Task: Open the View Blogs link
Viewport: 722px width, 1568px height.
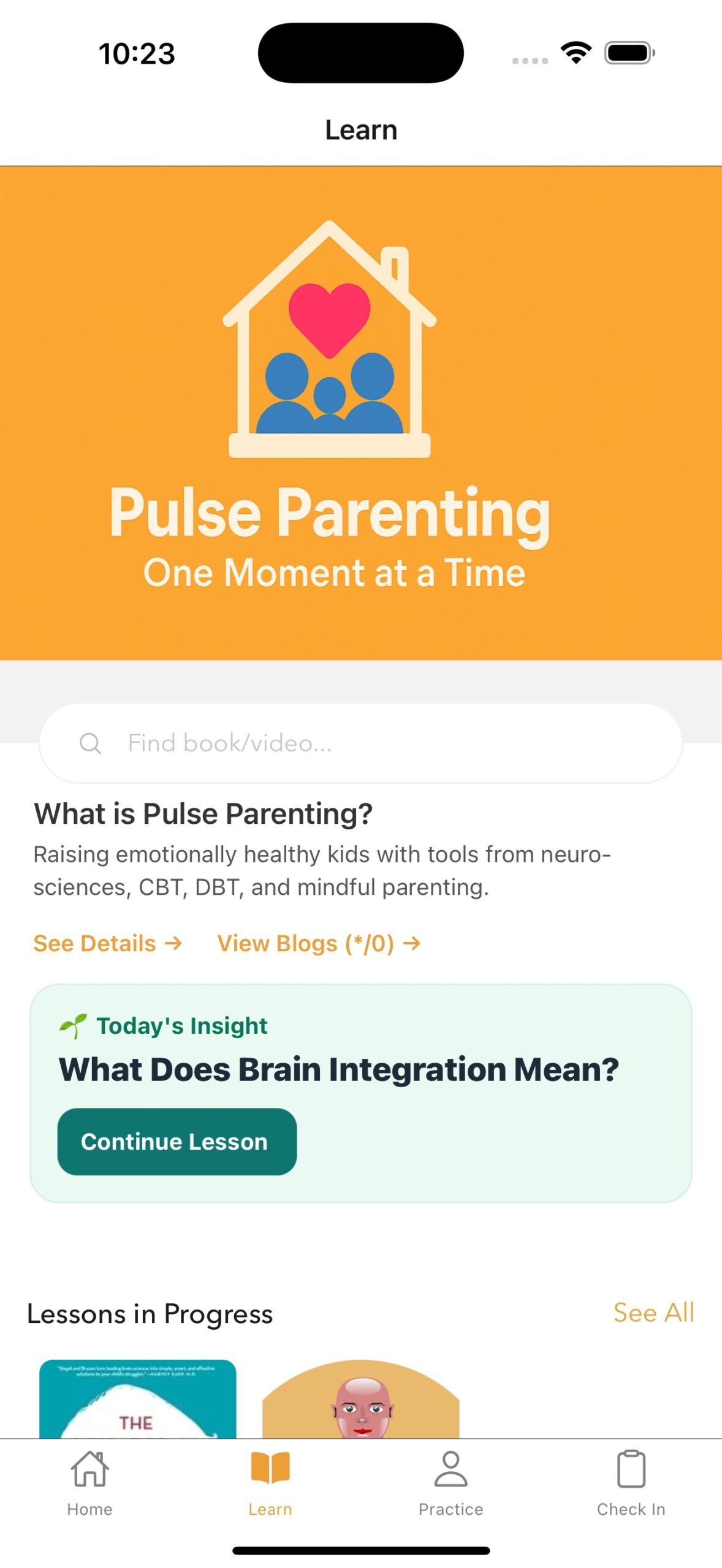Action: (x=319, y=943)
